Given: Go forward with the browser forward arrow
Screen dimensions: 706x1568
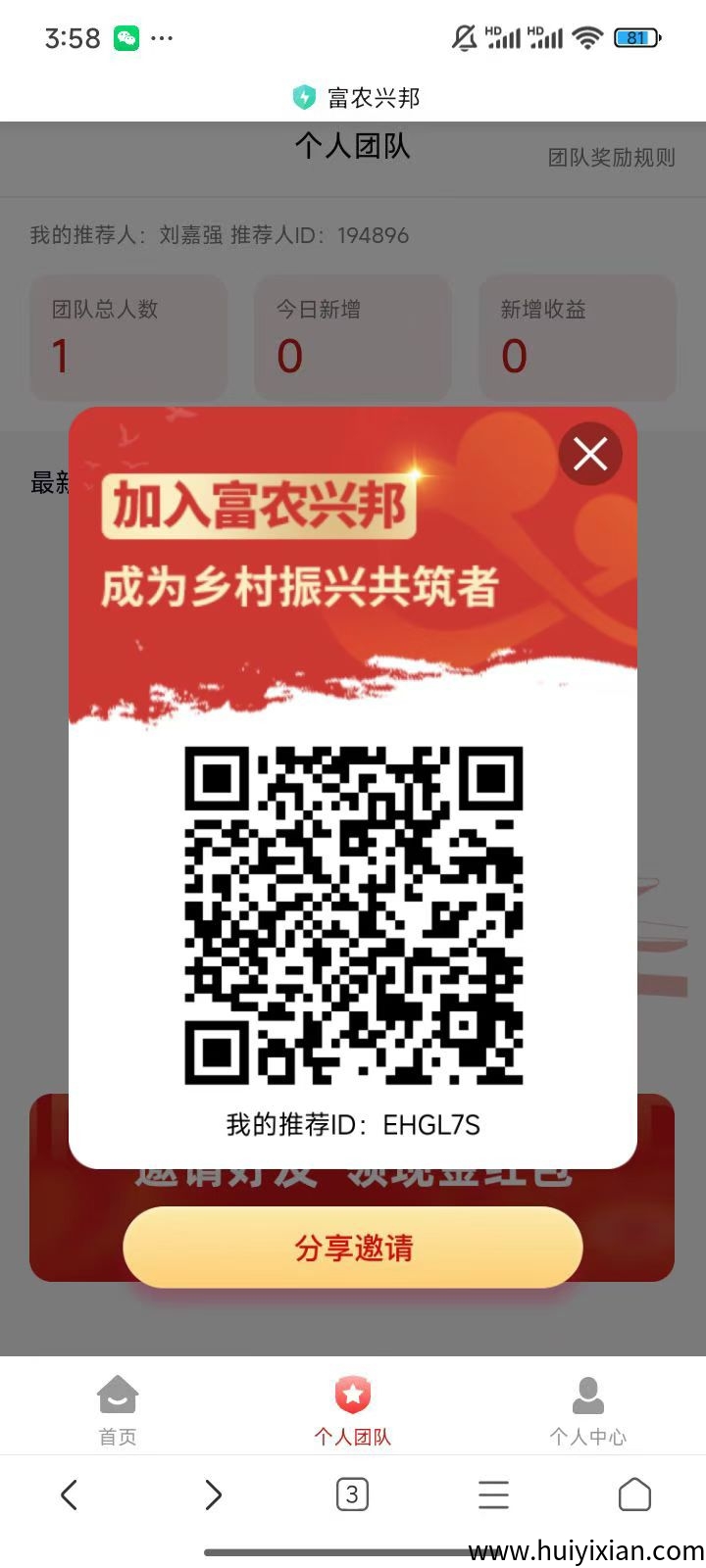Looking at the screenshot, I should [213, 1494].
